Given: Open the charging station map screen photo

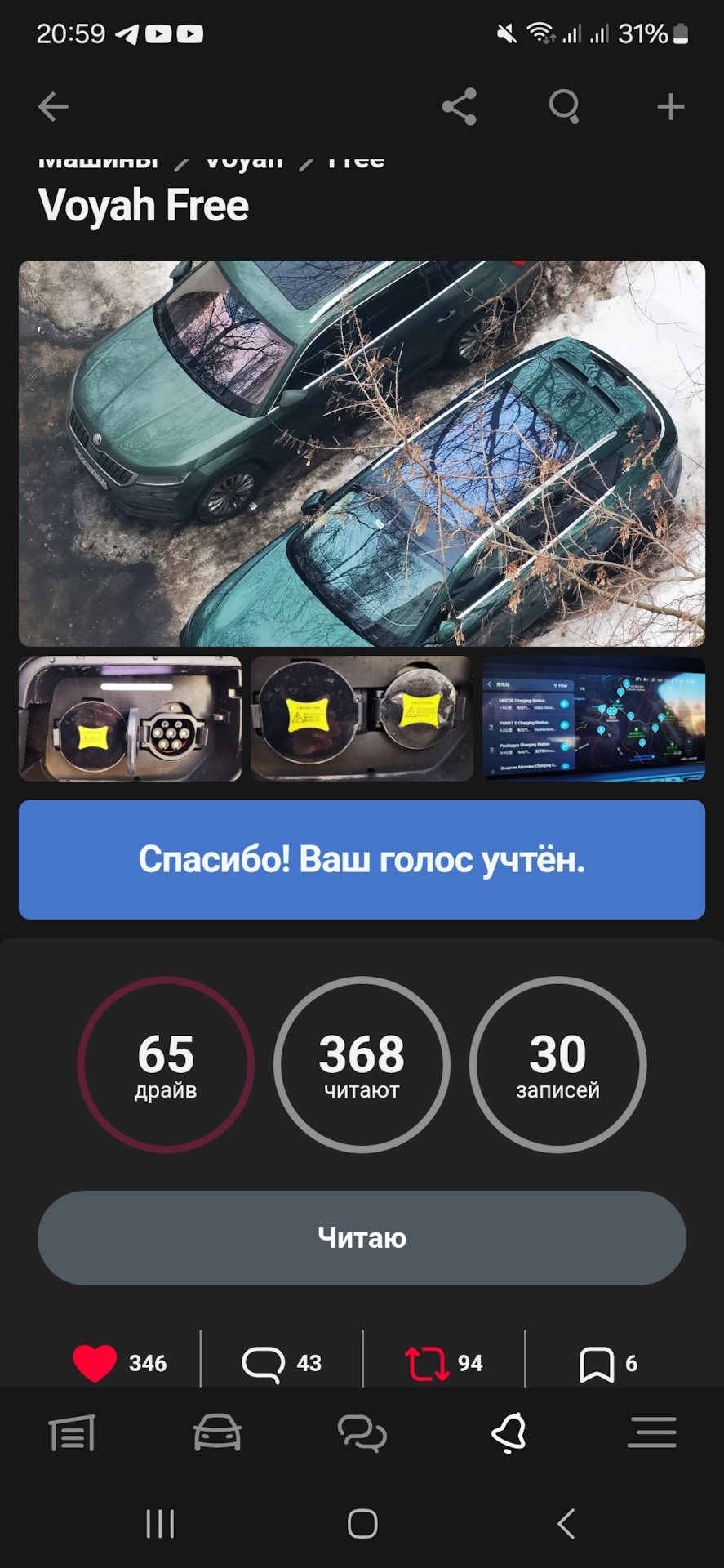Looking at the screenshot, I should tap(593, 719).
